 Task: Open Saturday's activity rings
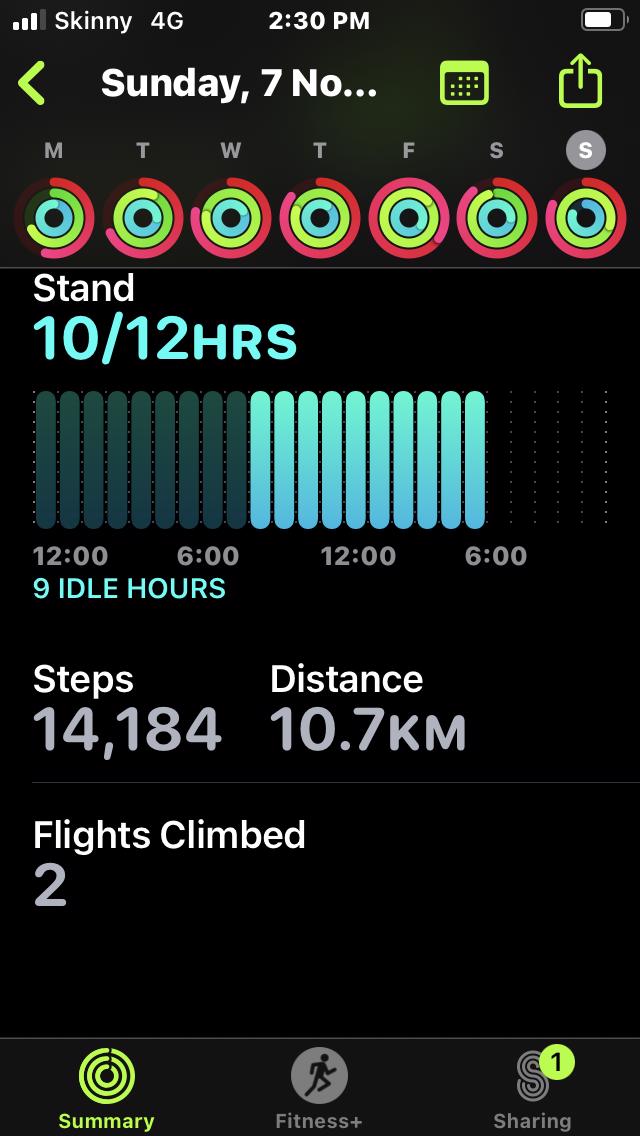(x=497, y=217)
